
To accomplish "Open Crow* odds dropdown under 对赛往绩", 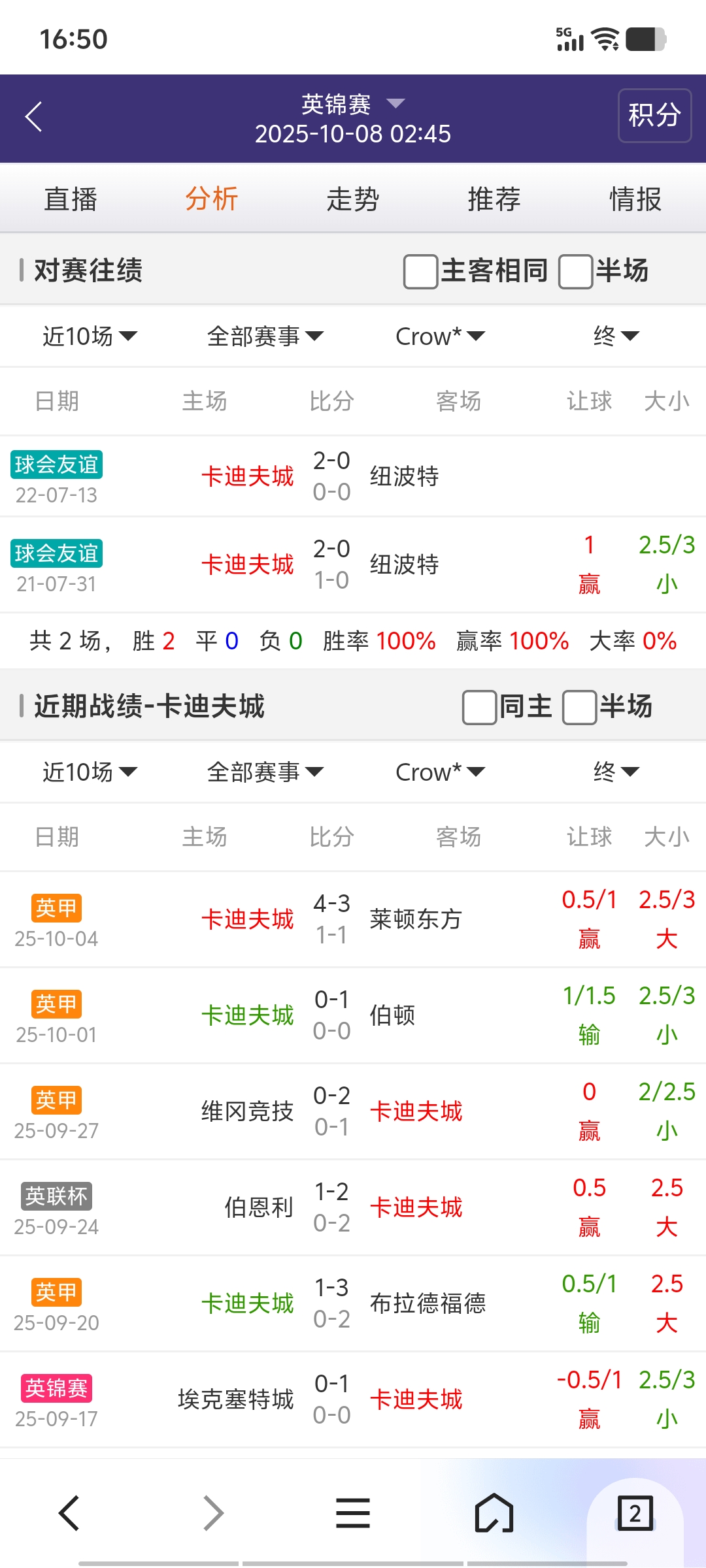I will tap(440, 336).
